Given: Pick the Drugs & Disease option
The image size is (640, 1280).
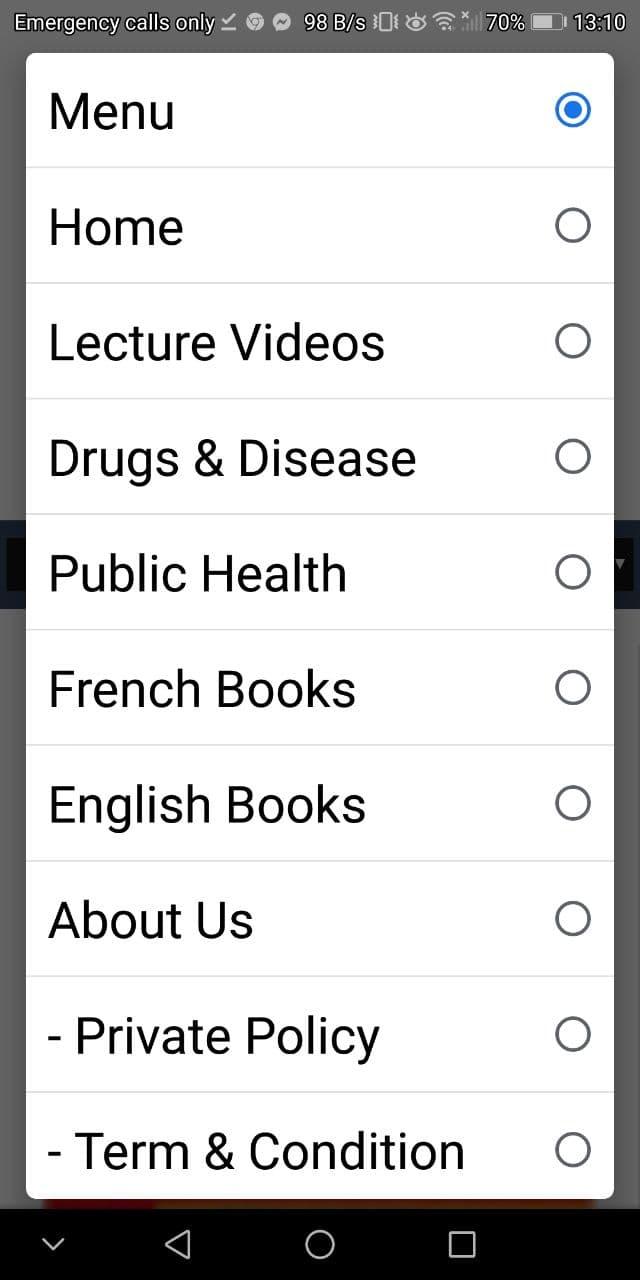Looking at the screenshot, I should point(320,457).
